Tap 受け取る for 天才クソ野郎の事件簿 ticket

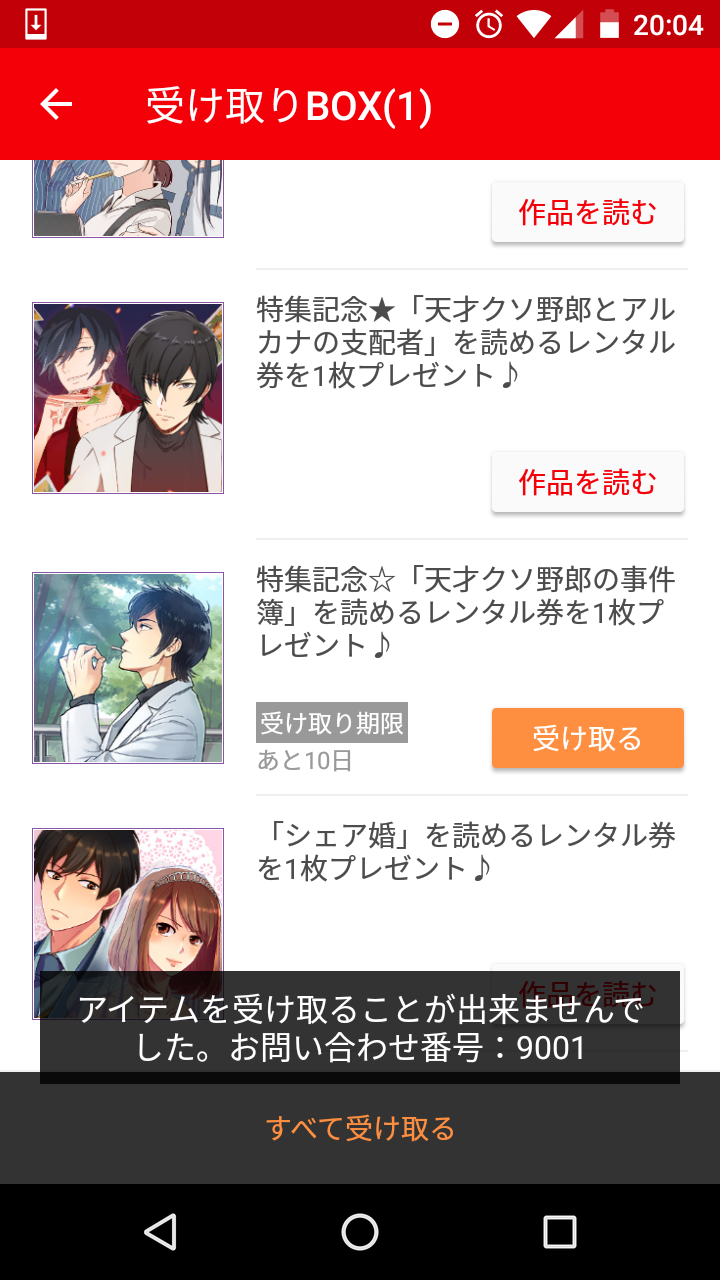pos(587,738)
